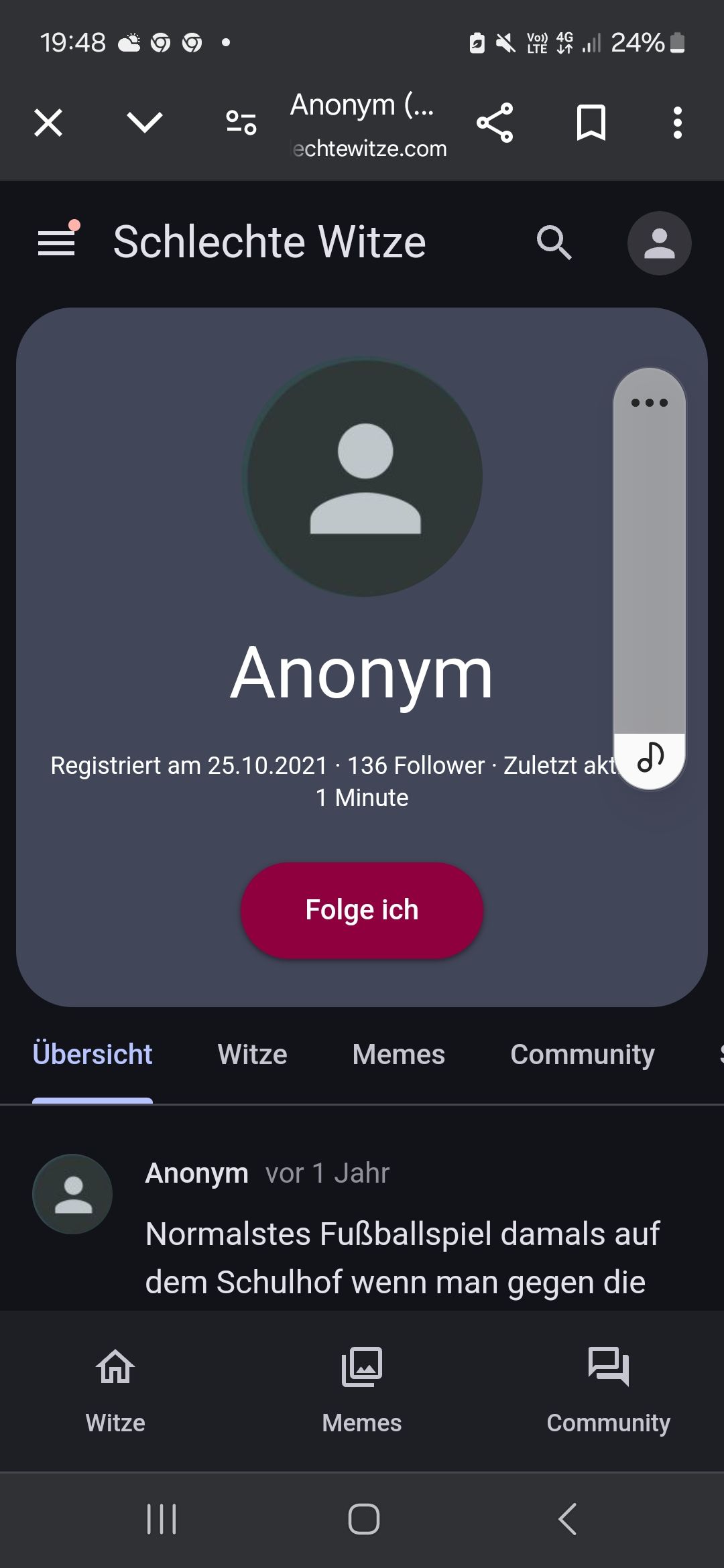724x1568 pixels.
Task: Open Anonym's post about Fußballspiel
Action: click(x=402, y=1257)
